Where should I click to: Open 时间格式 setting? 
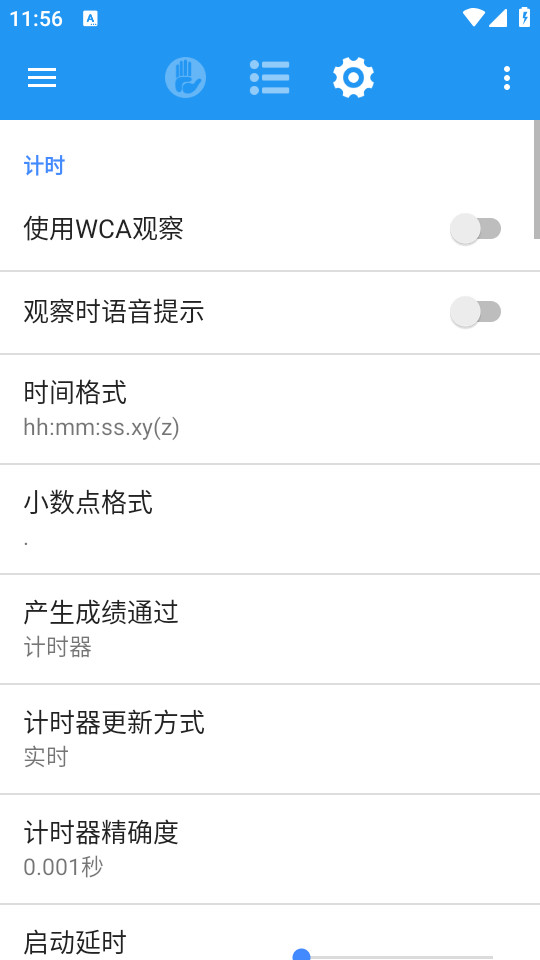click(270, 409)
